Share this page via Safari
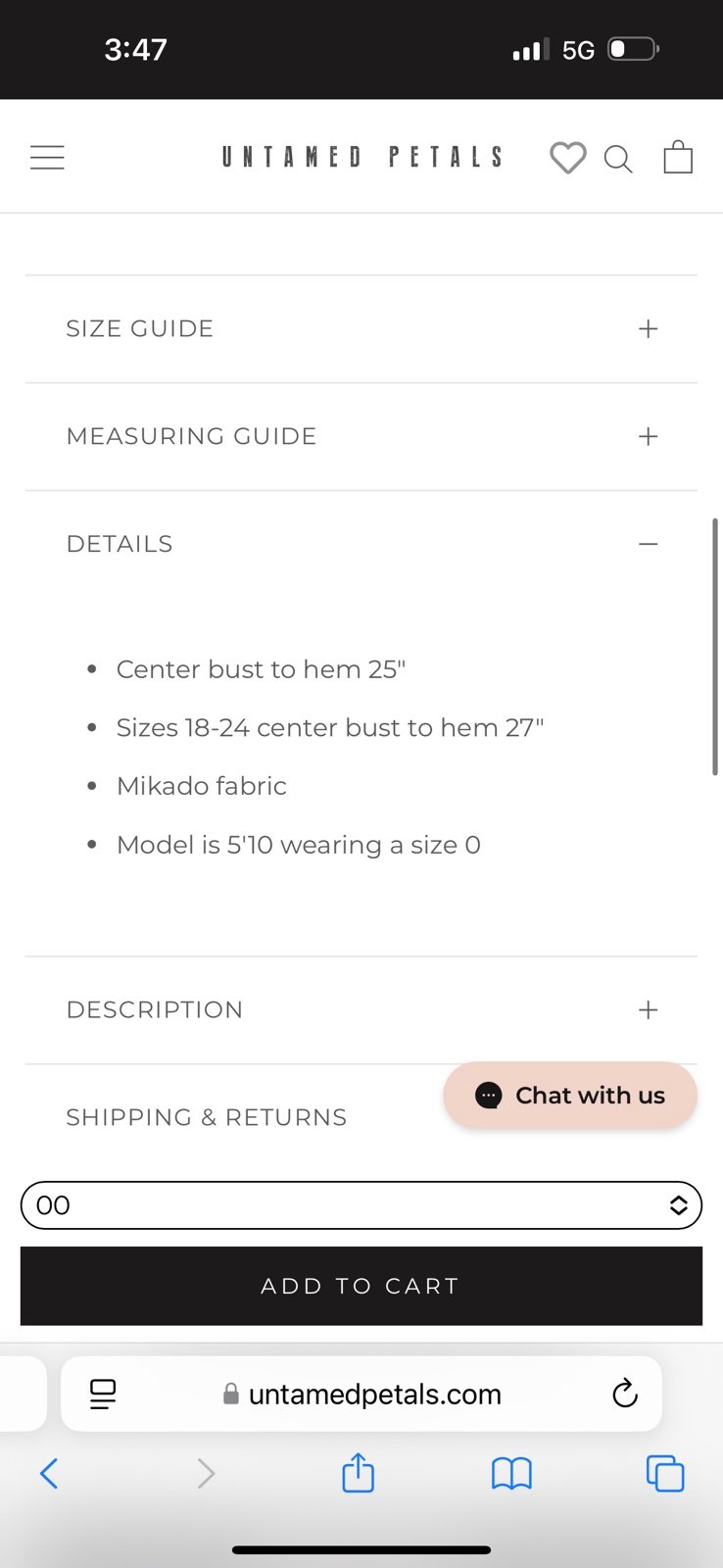The height and width of the screenshot is (1568, 723). [359, 1472]
